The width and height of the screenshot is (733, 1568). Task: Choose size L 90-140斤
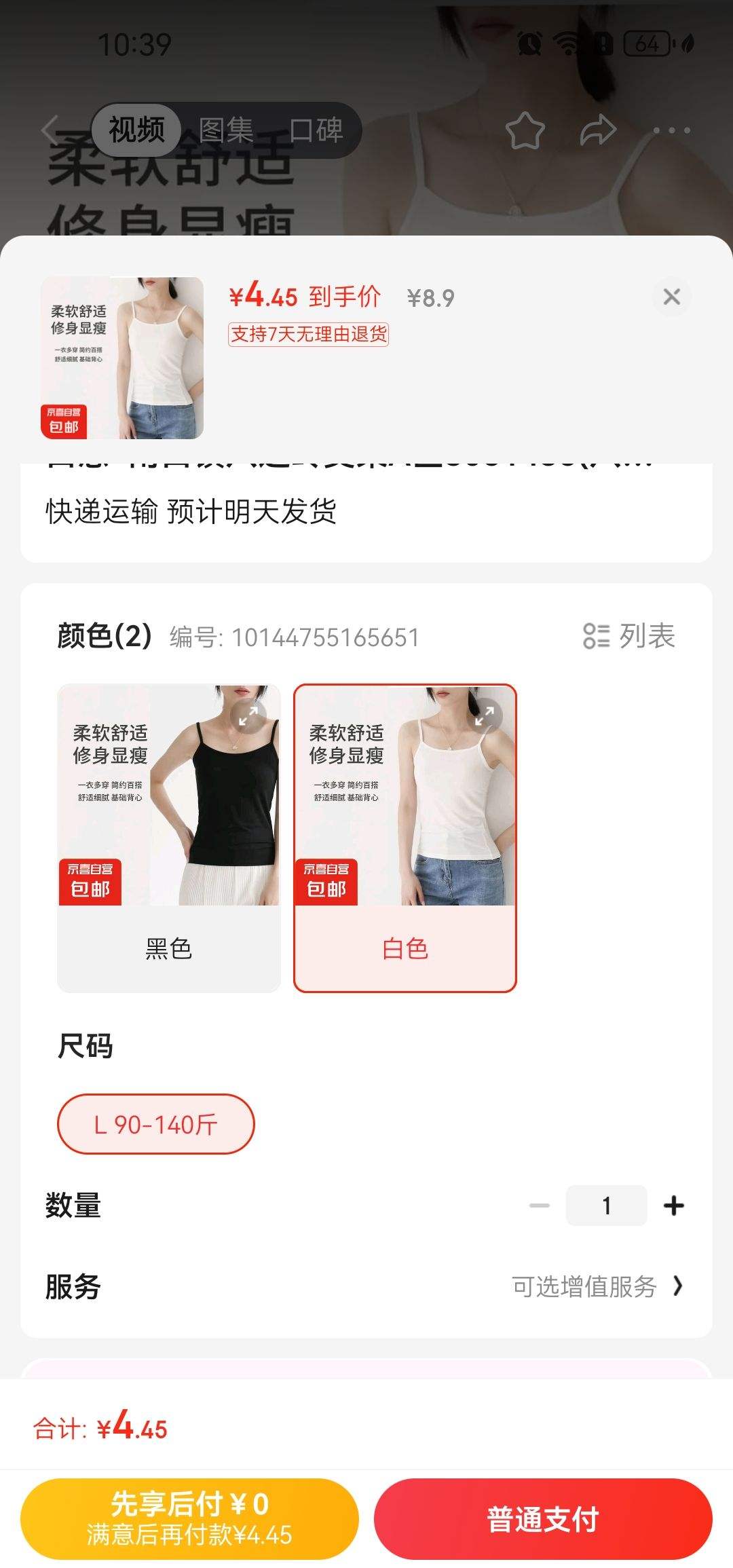pos(155,1124)
